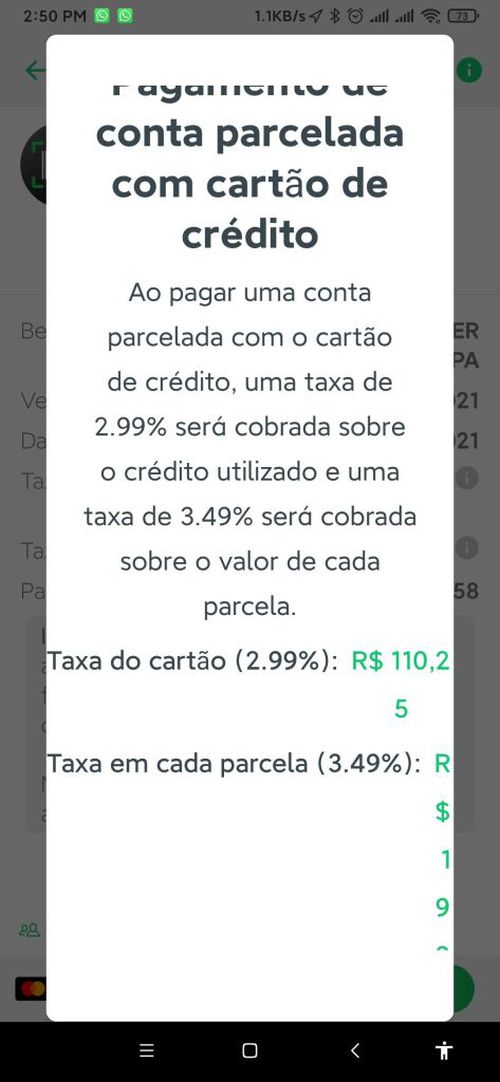Open the accessibility shortcut in navigation bar

[x=445, y=1051]
